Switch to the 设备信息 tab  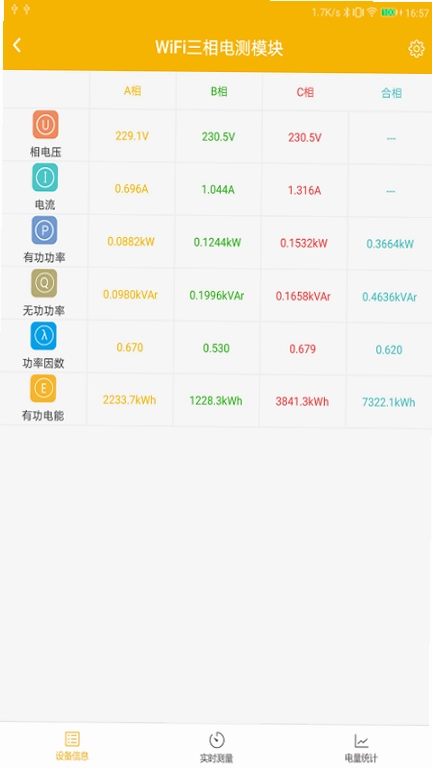72,745
